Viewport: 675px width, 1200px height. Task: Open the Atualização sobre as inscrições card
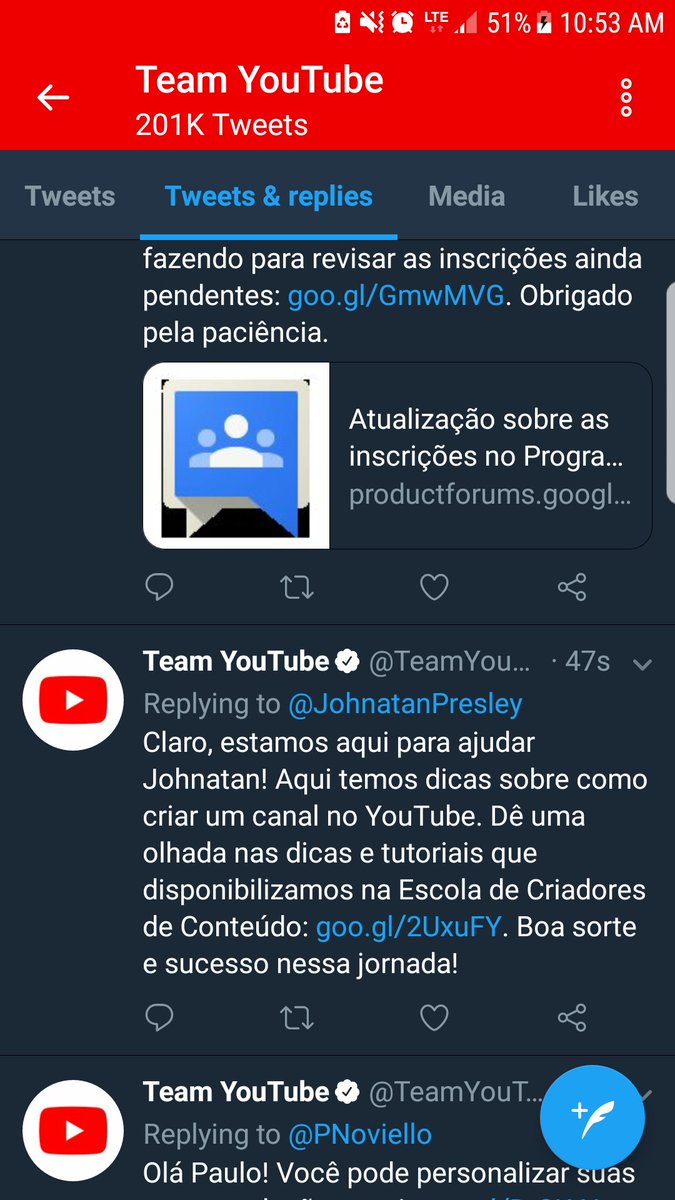click(x=398, y=456)
